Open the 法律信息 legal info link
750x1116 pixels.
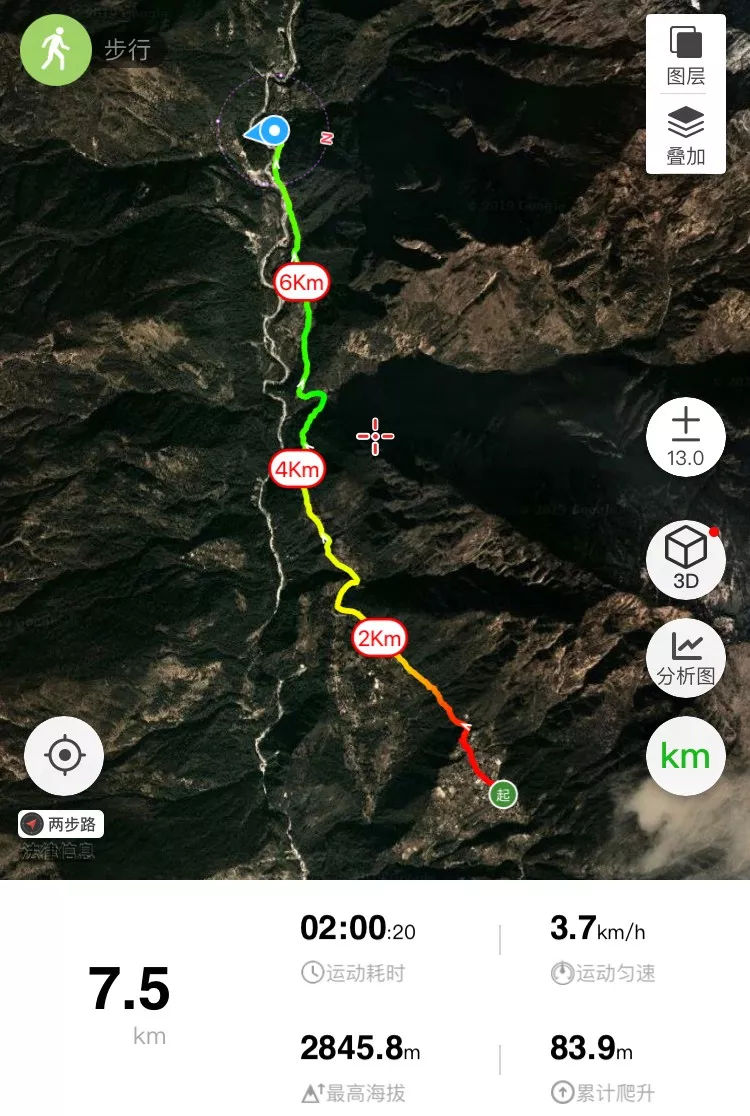(59, 852)
